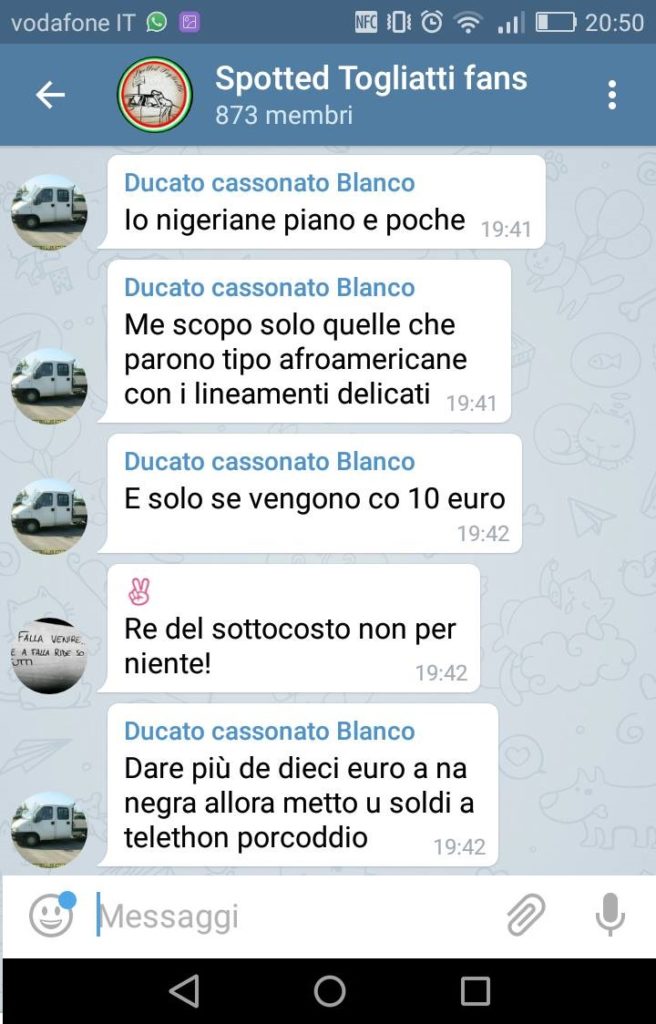Tap the paperclip attach icon
Screen dimensions: 656x1024
click(x=525, y=915)
